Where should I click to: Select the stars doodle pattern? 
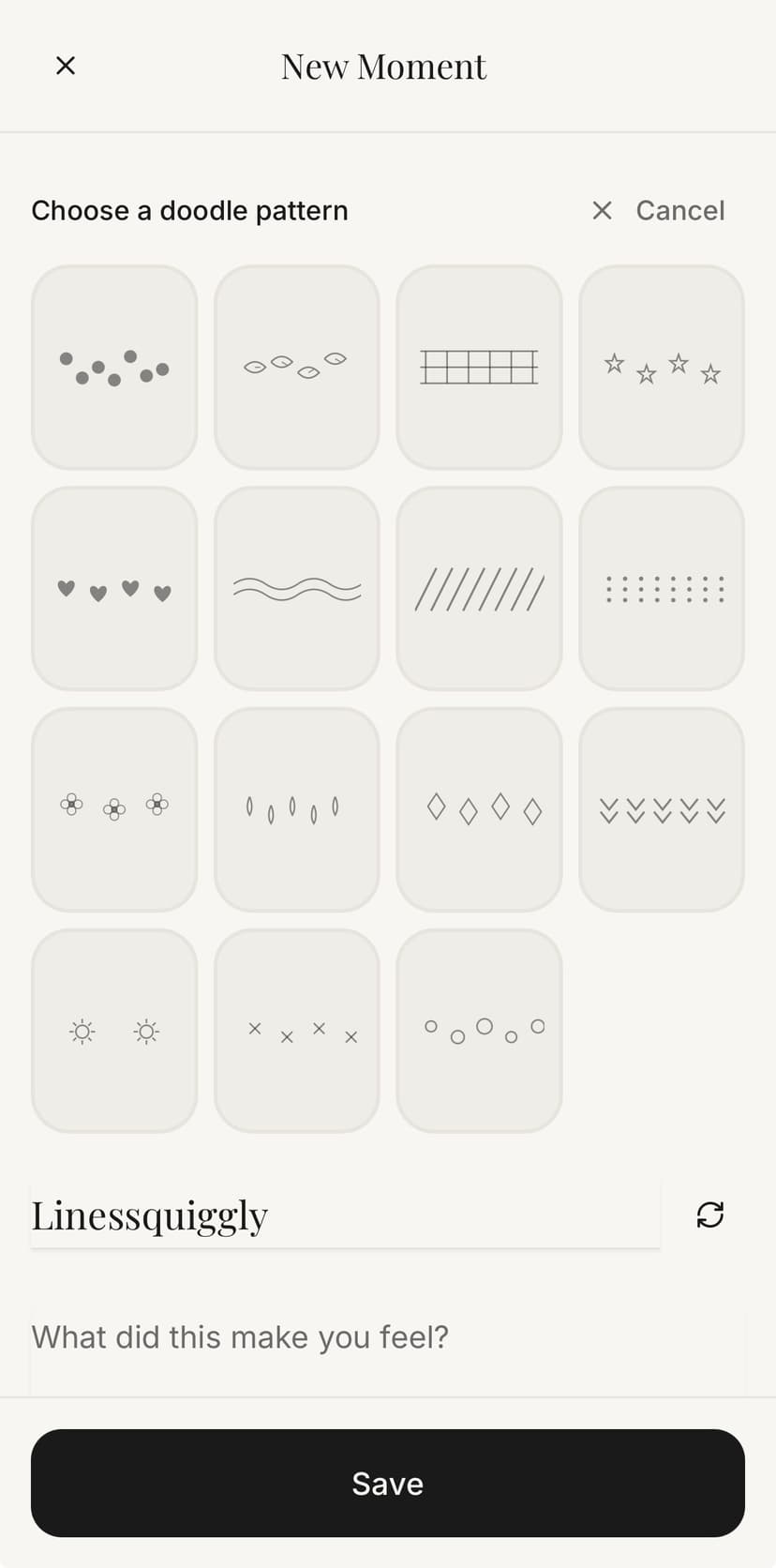click(x=661, y=367)
